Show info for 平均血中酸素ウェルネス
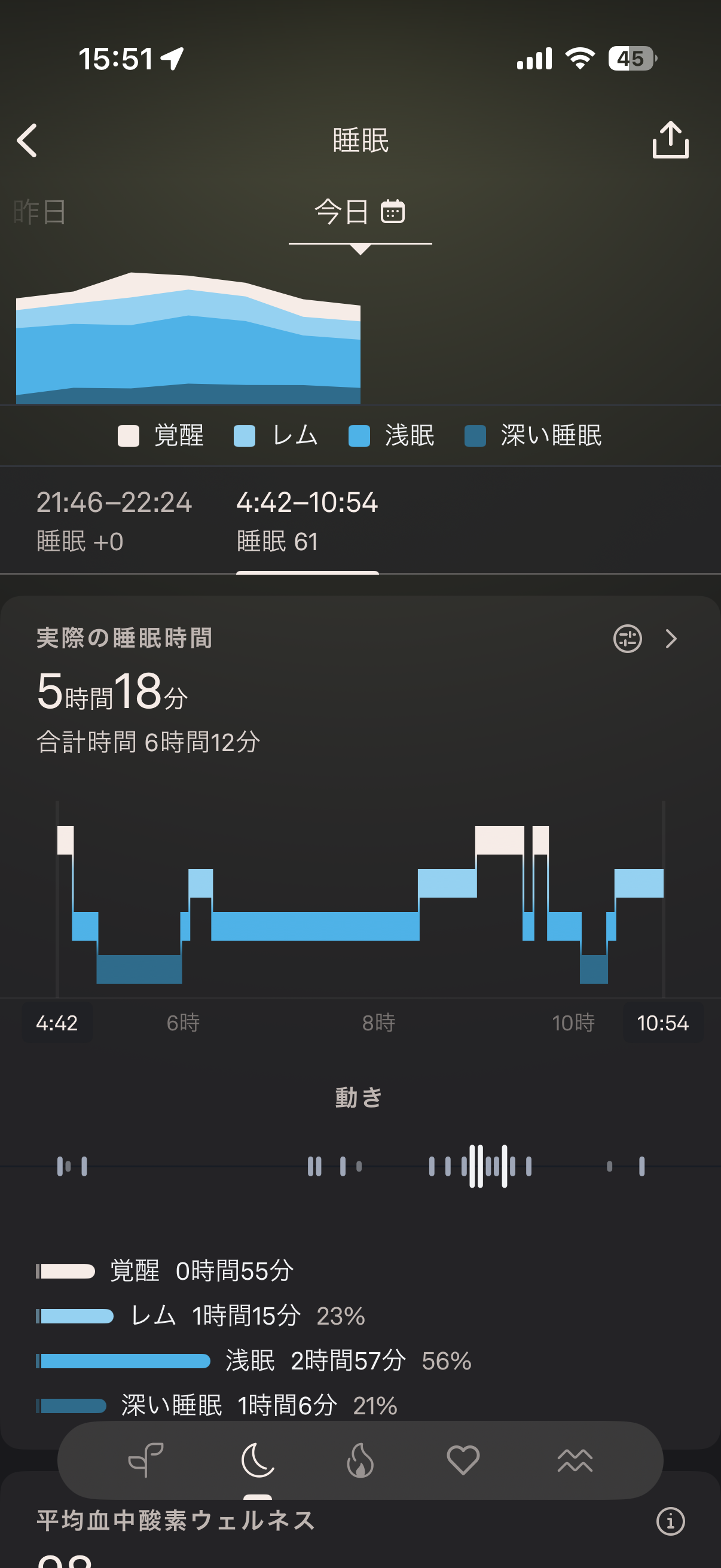721x1568 pixels. (671, 1521)
